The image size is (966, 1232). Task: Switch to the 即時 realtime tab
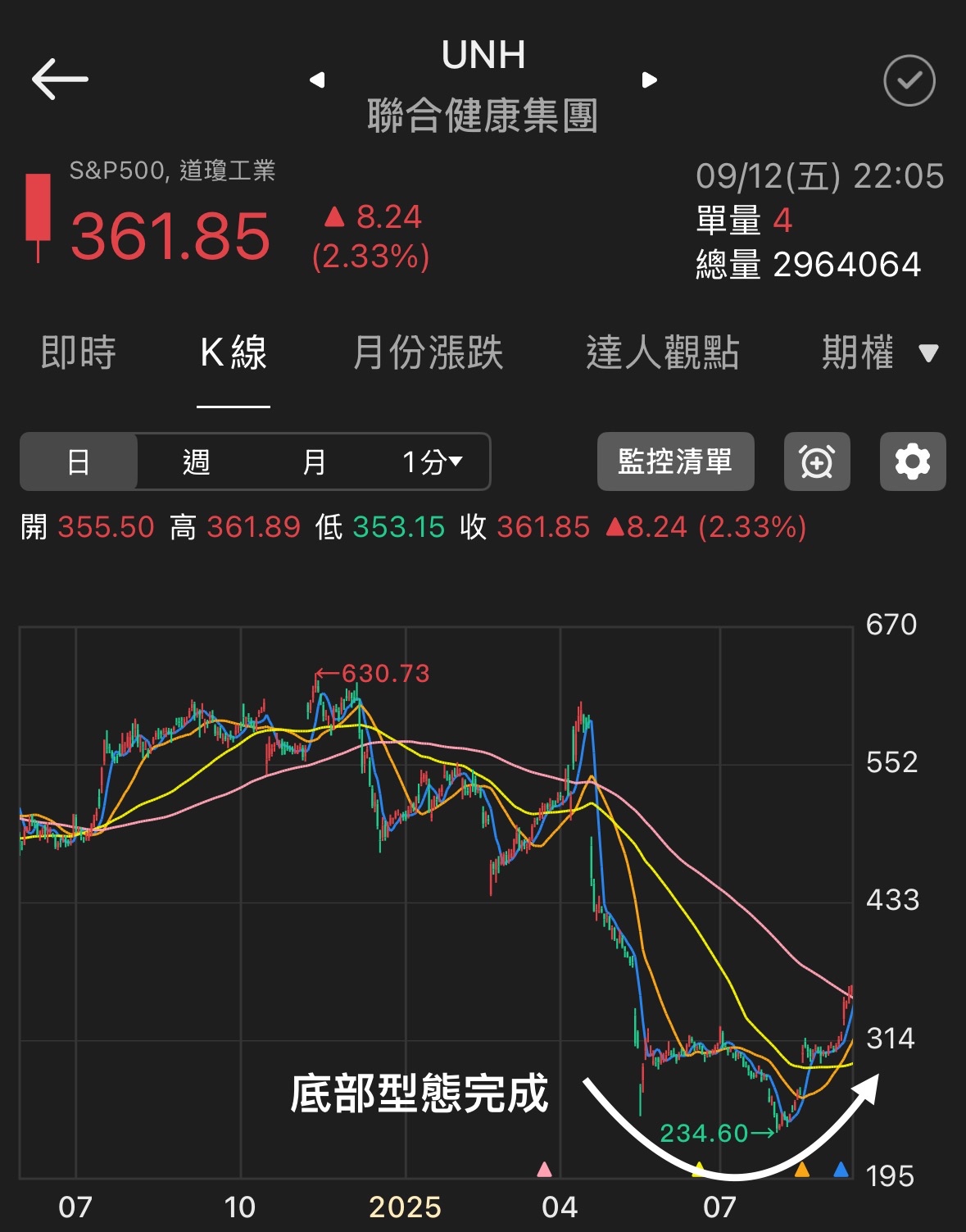coord(78,353)
